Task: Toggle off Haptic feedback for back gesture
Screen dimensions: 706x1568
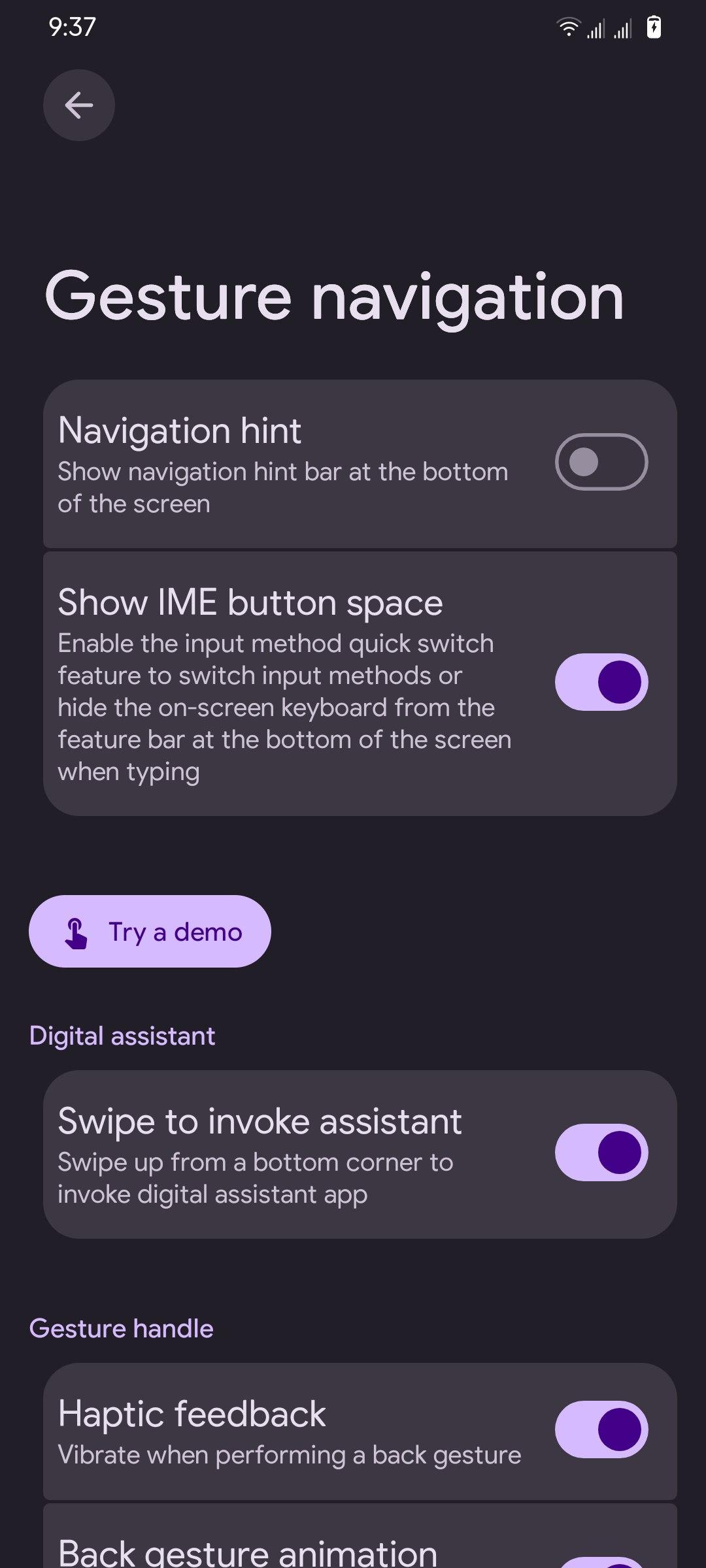Action: (x=601, y=1429)
